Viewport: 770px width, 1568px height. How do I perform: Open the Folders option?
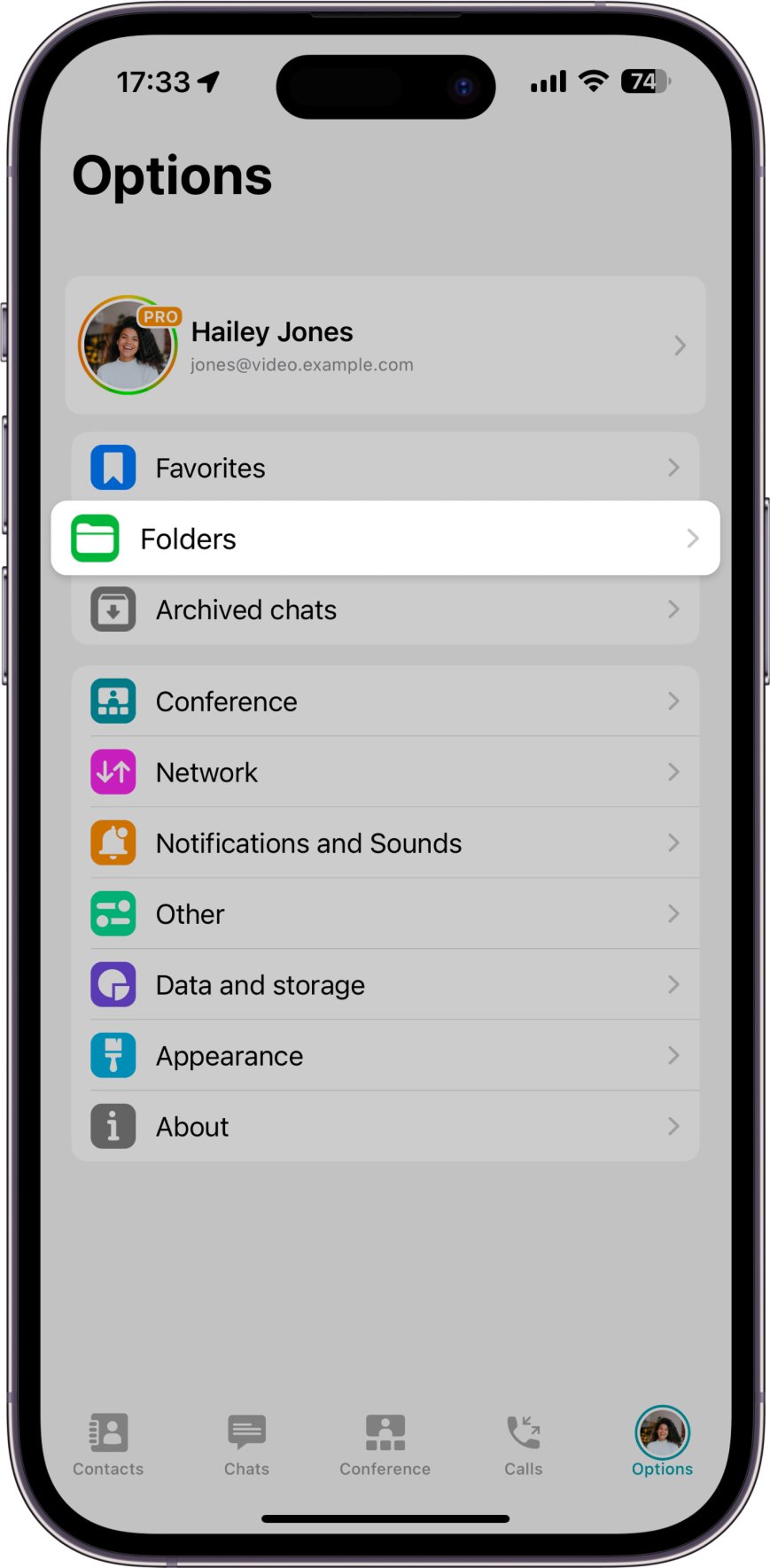pos(385,539)
